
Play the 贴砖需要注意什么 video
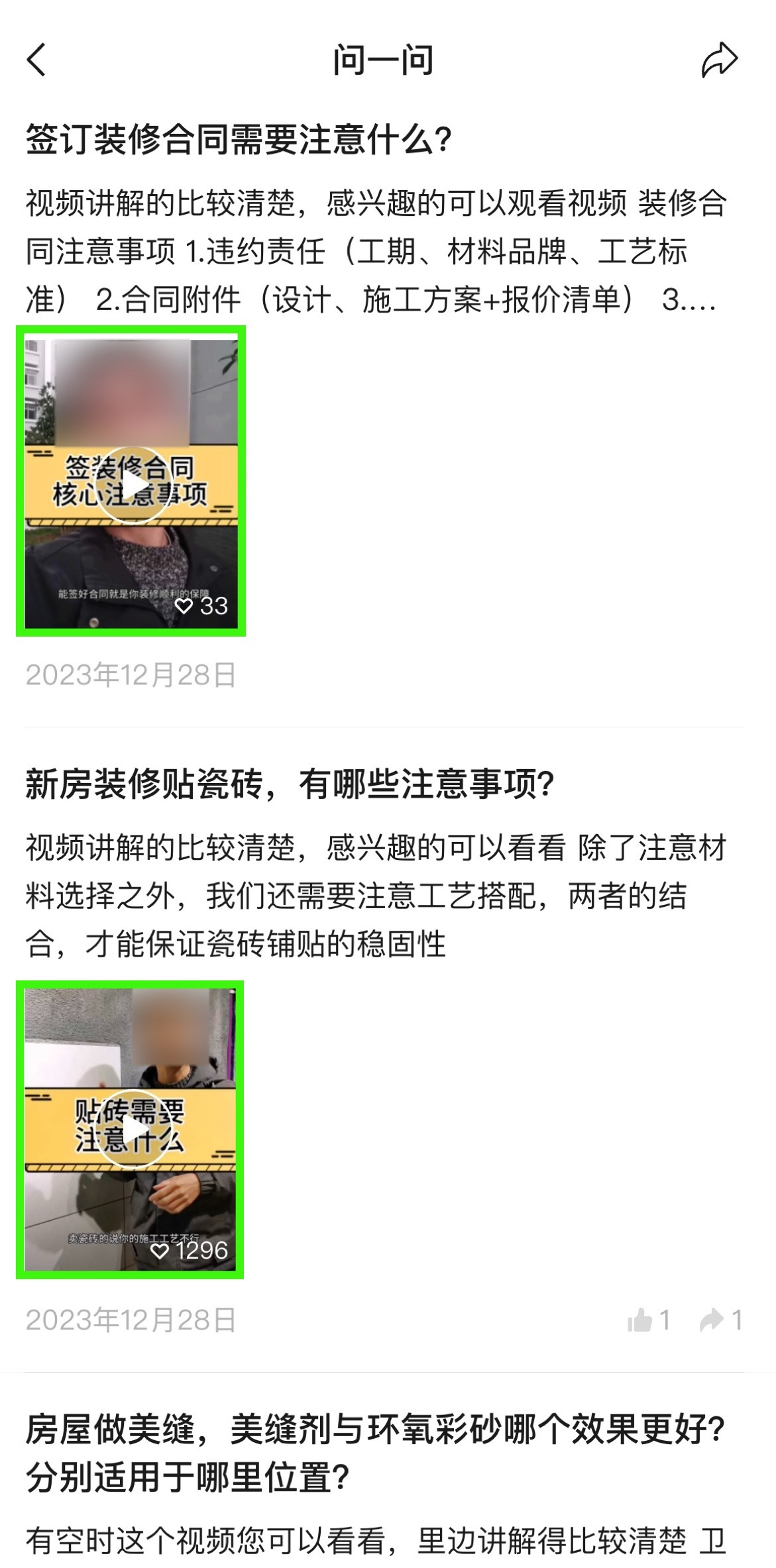click(x=130, y=1129)
